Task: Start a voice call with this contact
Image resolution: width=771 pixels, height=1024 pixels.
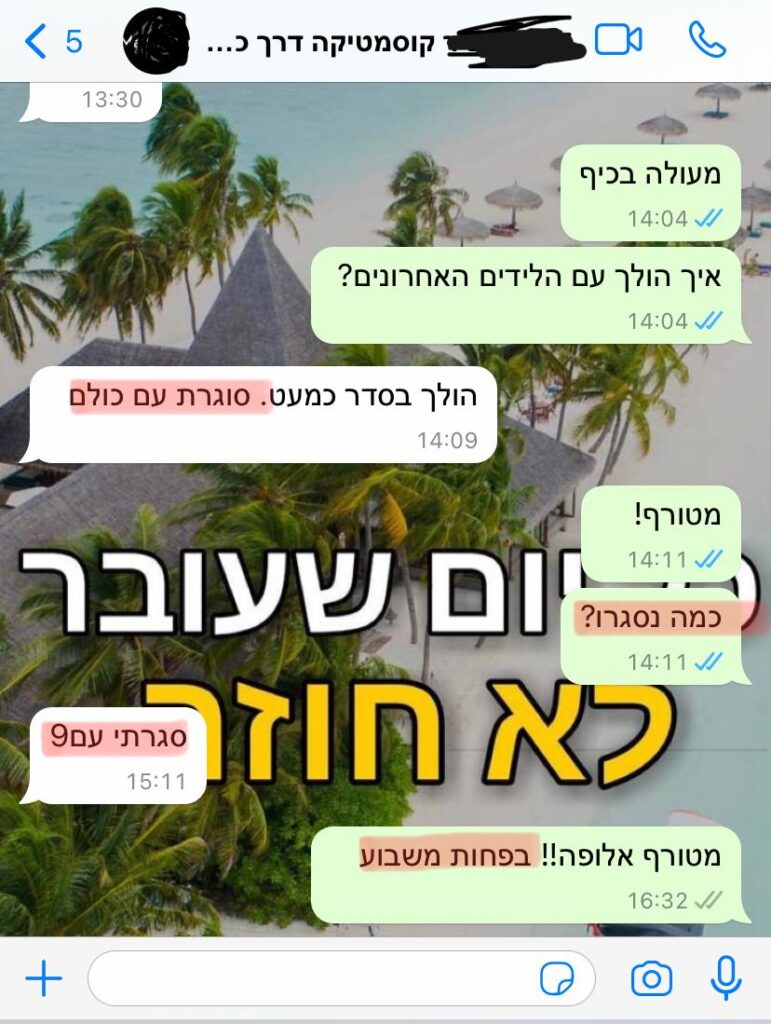Action: [707, 40]
